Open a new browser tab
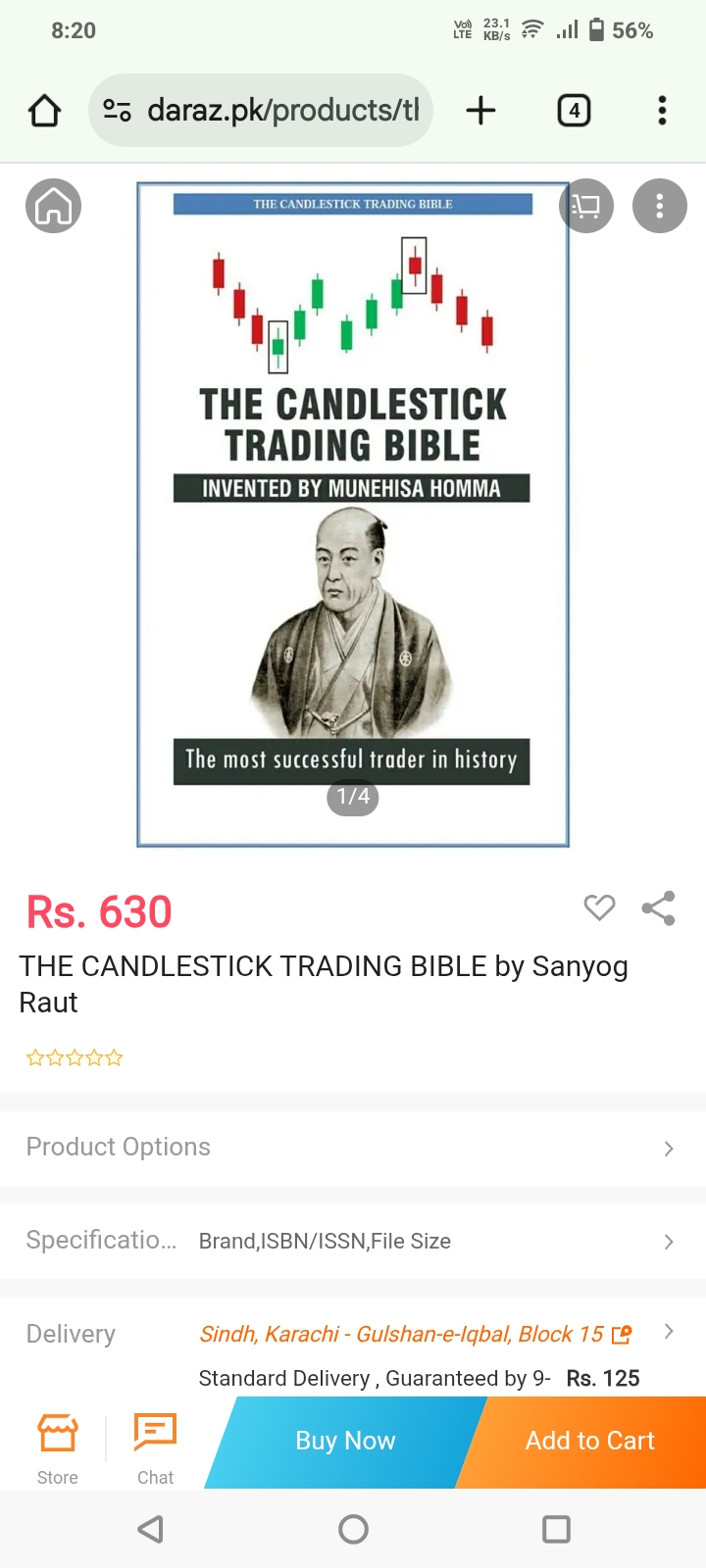Image resolution: width=706 pixels, height=1568 pixels. point(480,111)
